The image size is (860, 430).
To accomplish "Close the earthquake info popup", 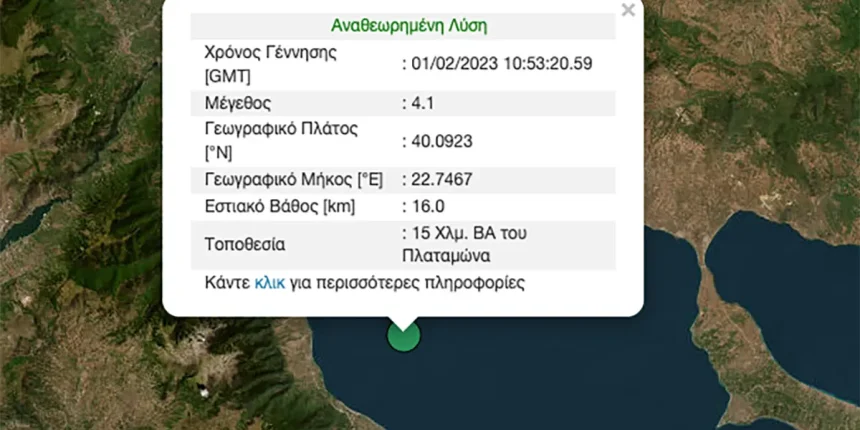I will click(x=628, y=10).
